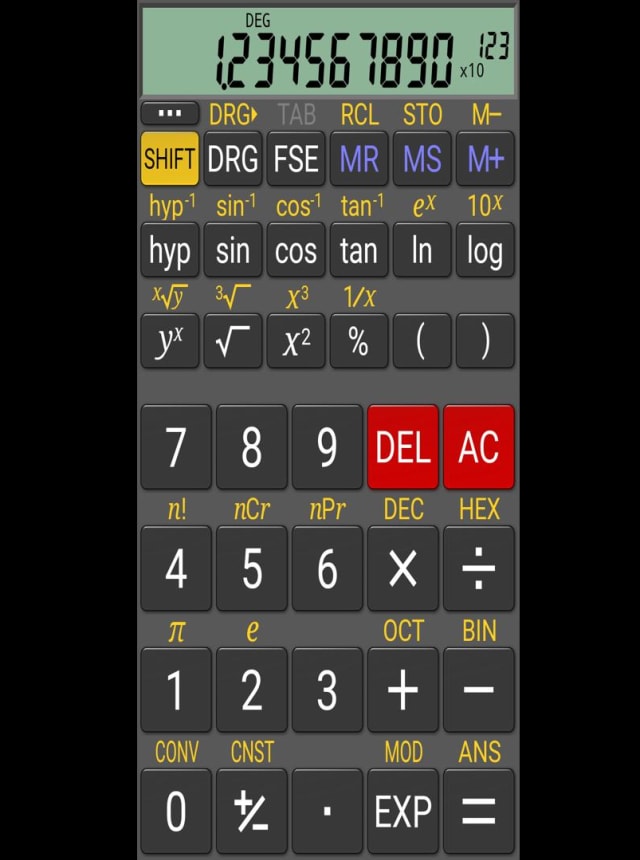Tap the percent key
The image size is (640, 860).
pos(359,342)
